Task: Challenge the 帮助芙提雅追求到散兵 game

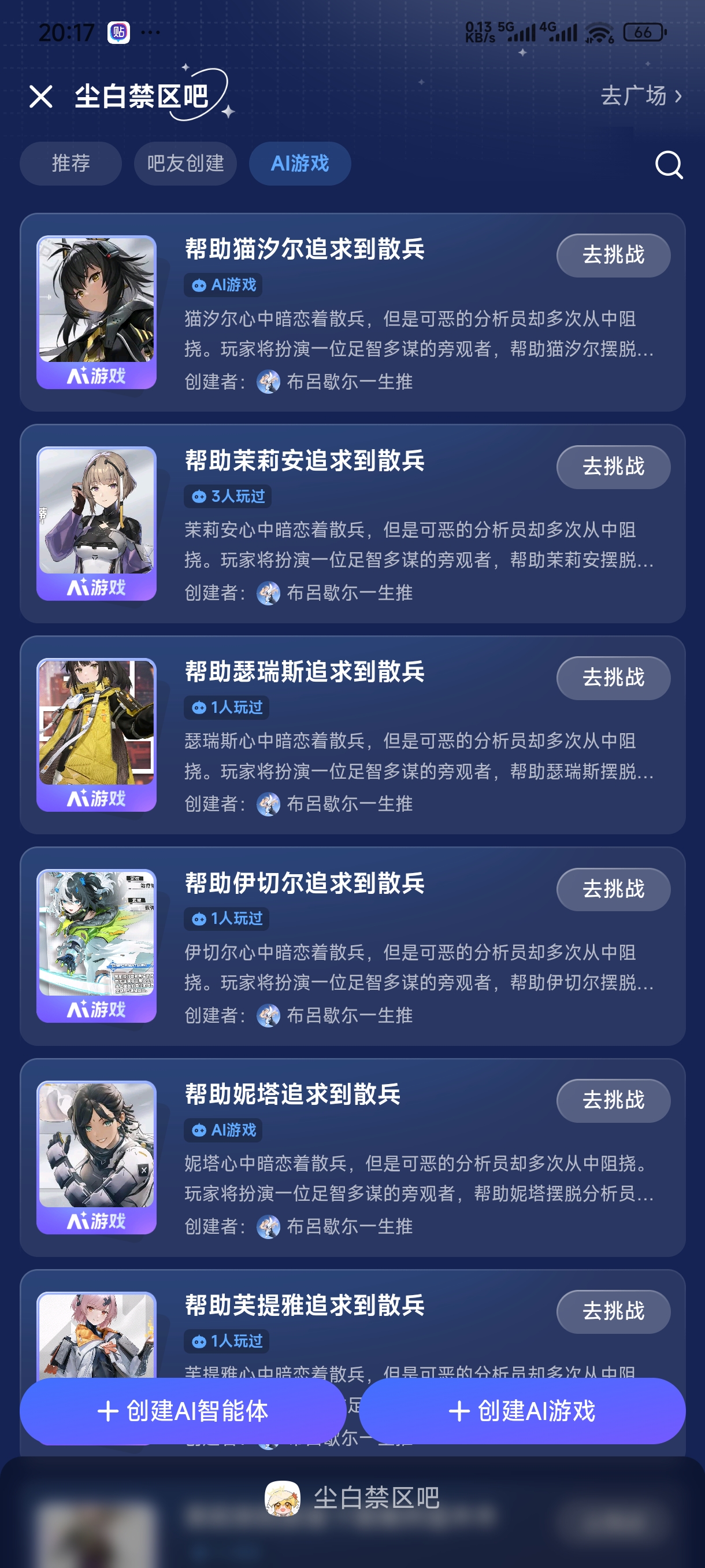Action: 613,1311
